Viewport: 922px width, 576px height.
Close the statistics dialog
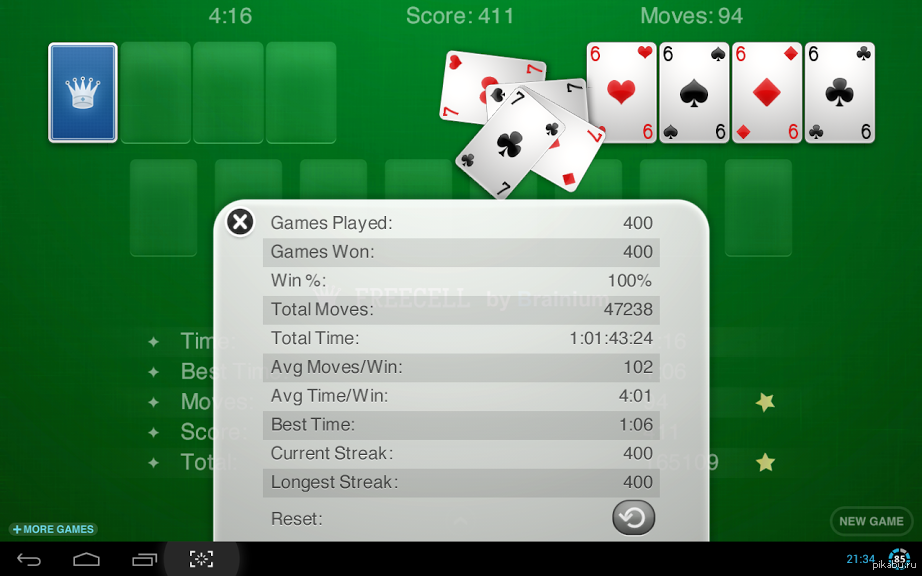[240, 222]
